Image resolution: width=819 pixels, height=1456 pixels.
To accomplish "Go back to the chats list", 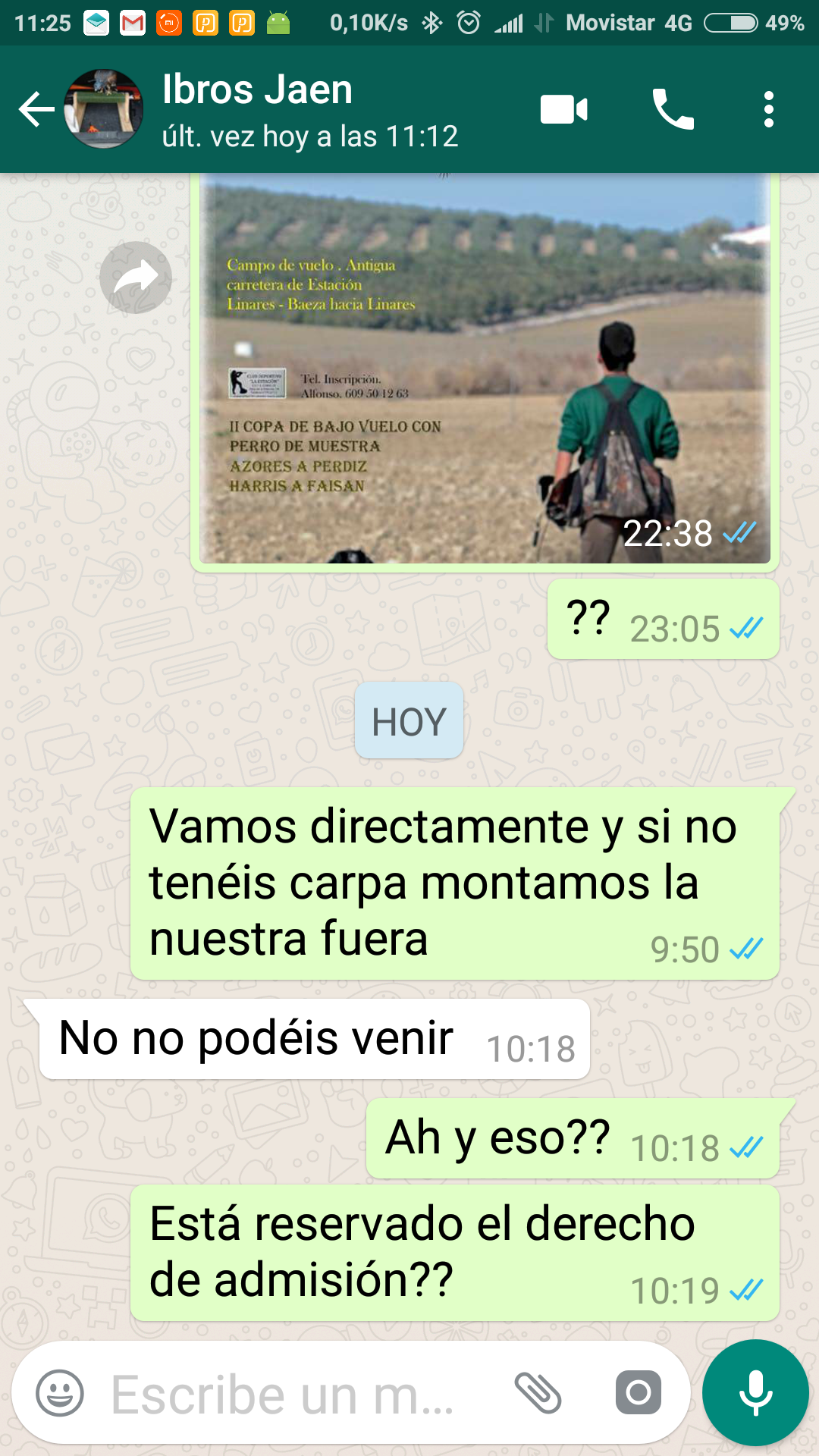I will point(36,110).
